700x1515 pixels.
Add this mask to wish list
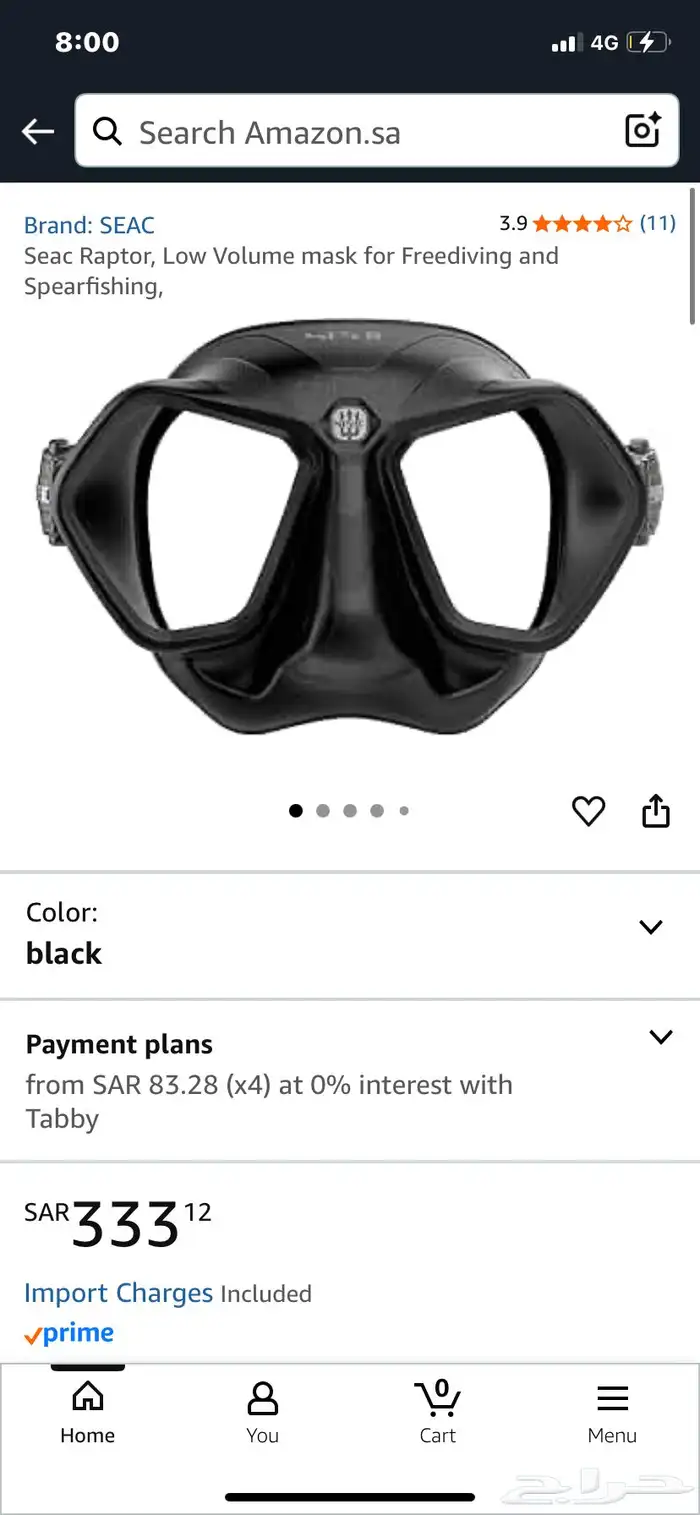pos(588,811)
